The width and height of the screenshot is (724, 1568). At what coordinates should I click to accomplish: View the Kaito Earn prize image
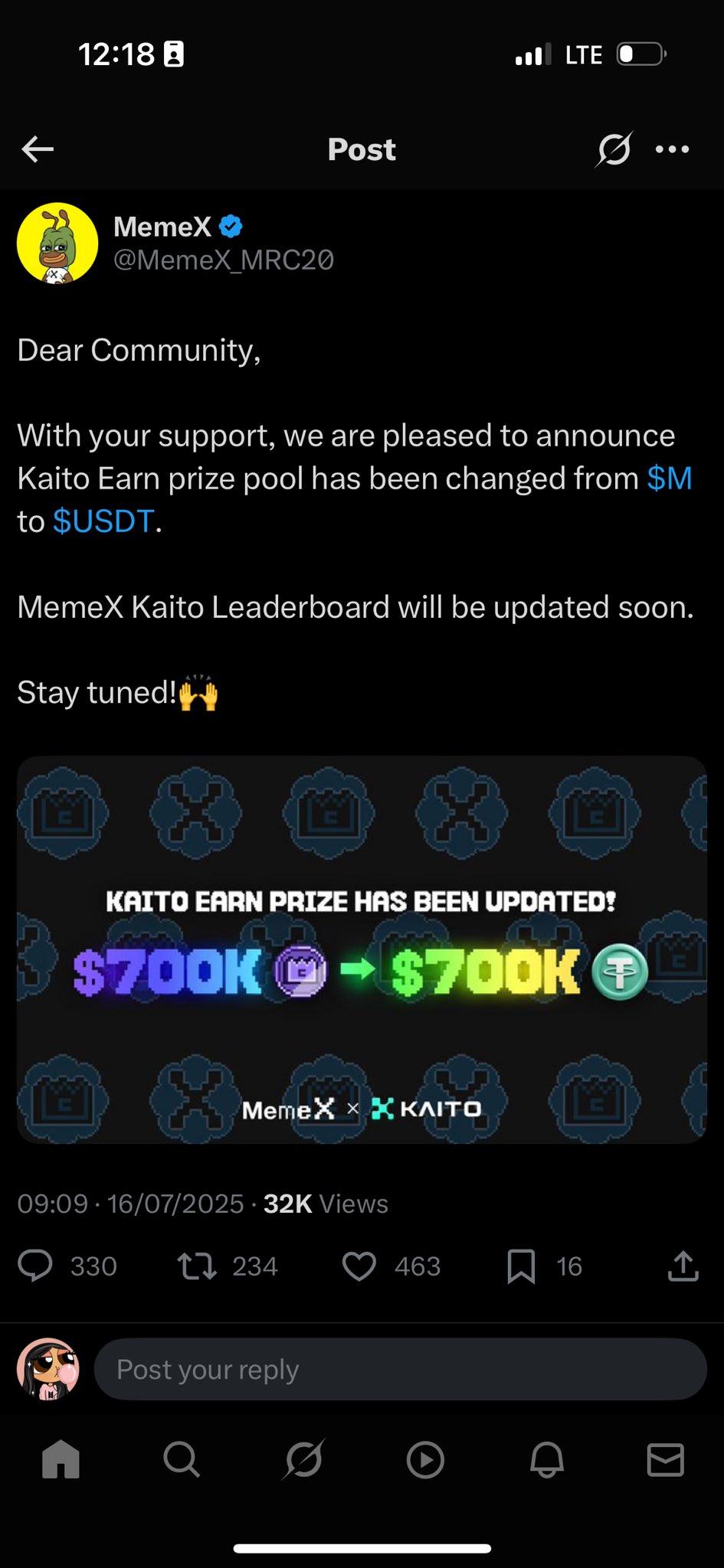coord(362,949)
